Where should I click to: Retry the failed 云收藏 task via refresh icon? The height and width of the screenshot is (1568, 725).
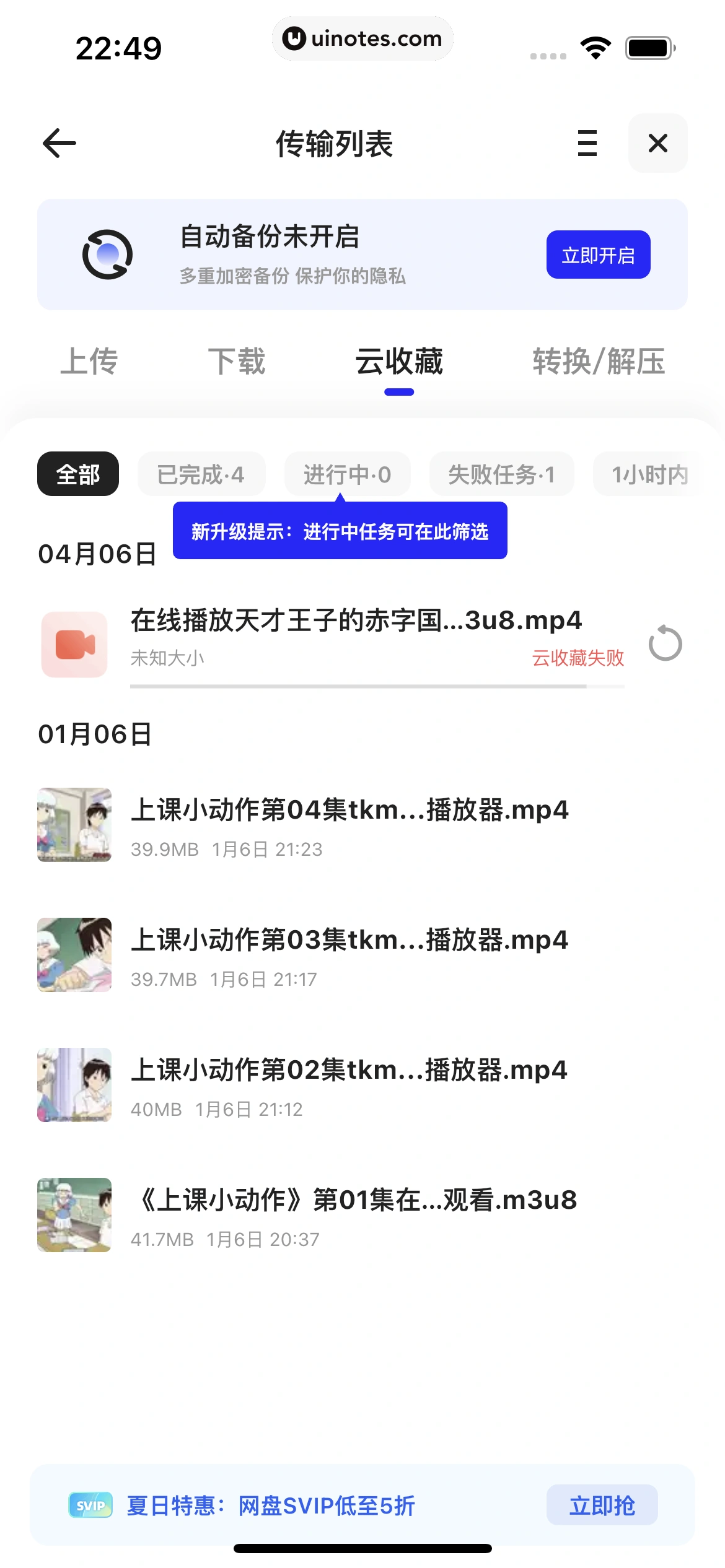(x=666, y=644)
